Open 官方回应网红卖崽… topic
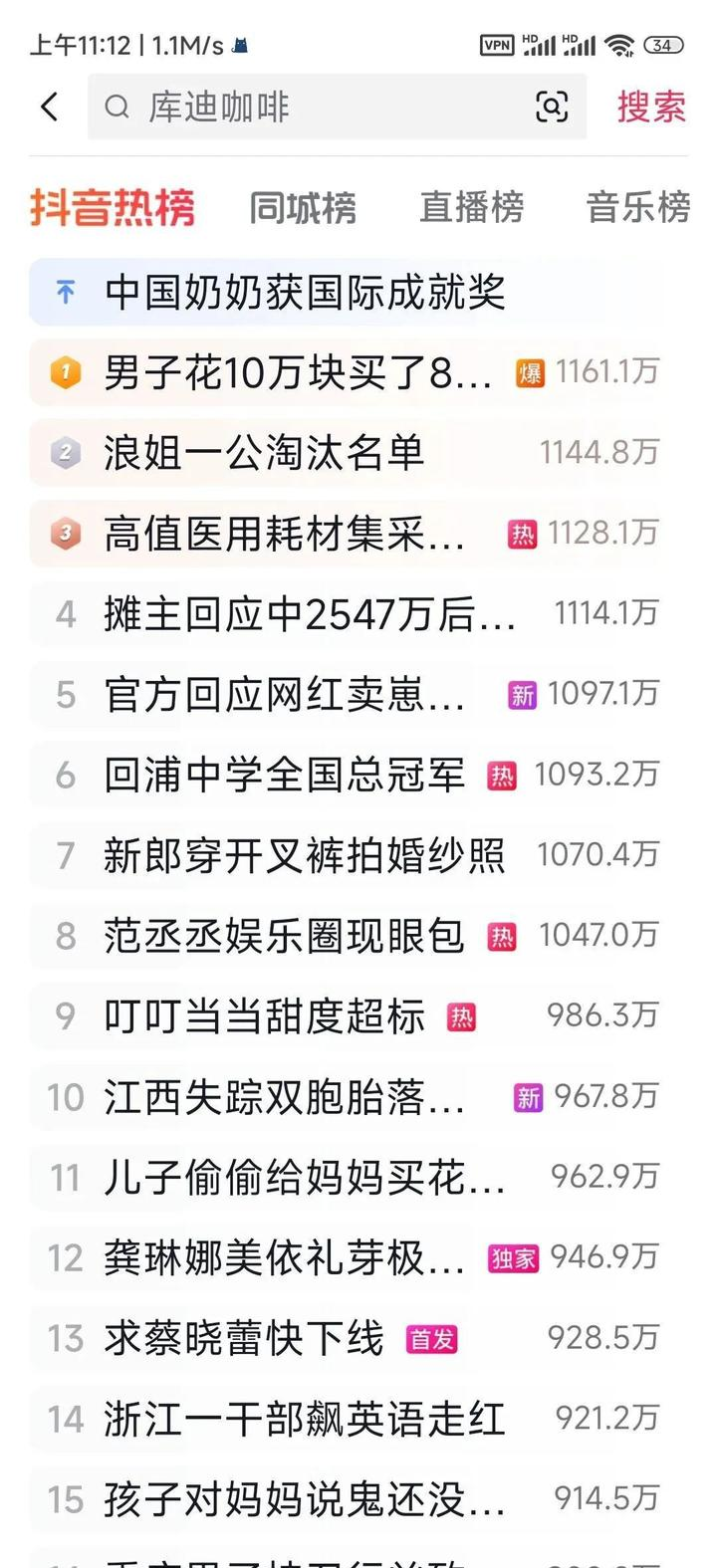 tap(284, 695)
